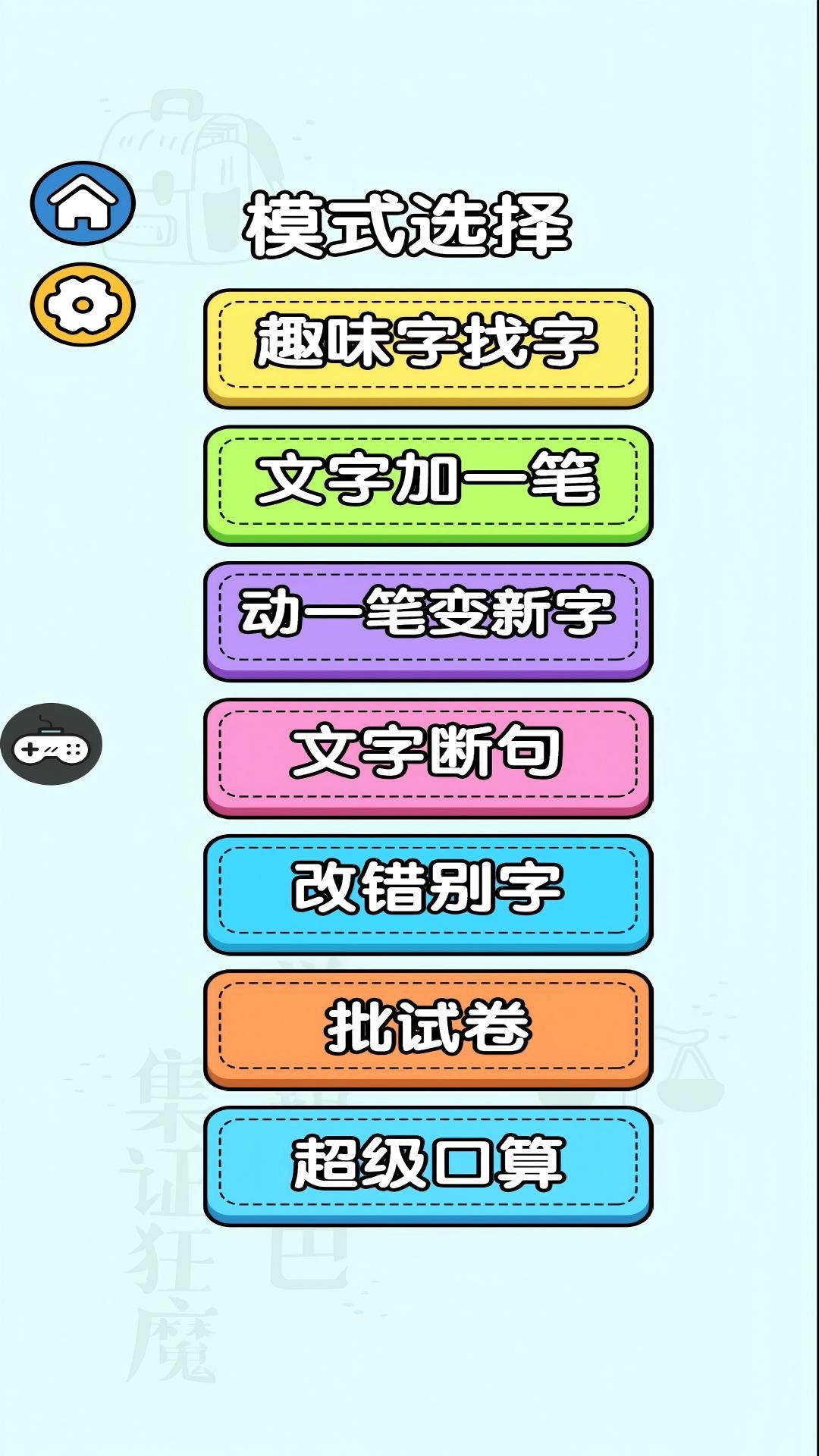Start the 动一笔变新字 mode
819x1456 pixels.
[428, 620]
